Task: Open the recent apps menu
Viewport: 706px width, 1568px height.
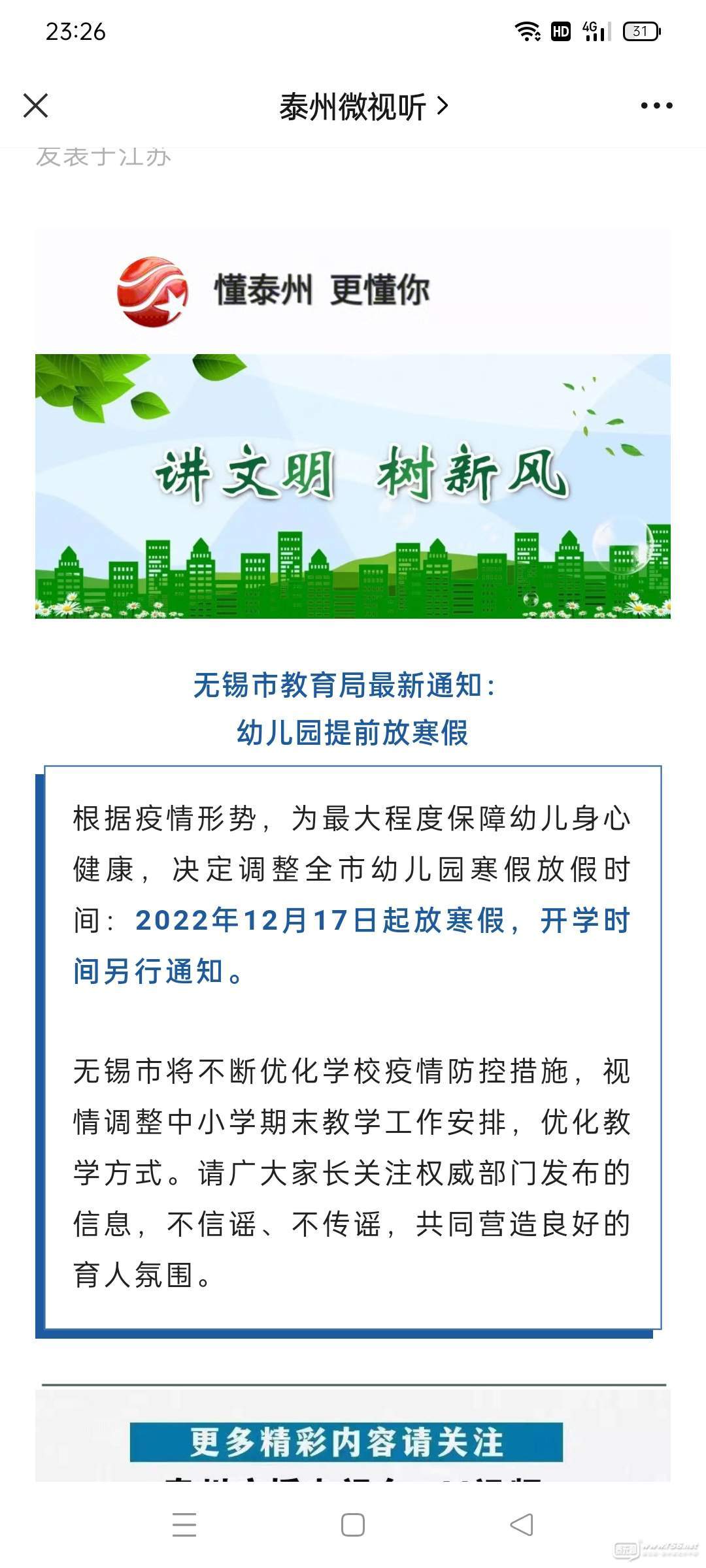Action: tap(184, 1525)
